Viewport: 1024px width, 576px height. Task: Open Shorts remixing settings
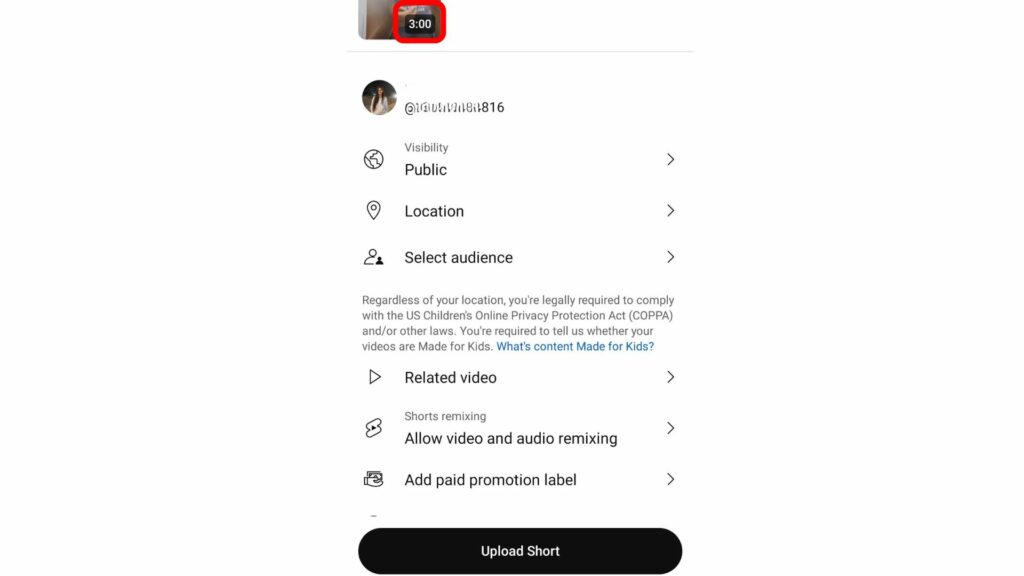pos(519,429)
